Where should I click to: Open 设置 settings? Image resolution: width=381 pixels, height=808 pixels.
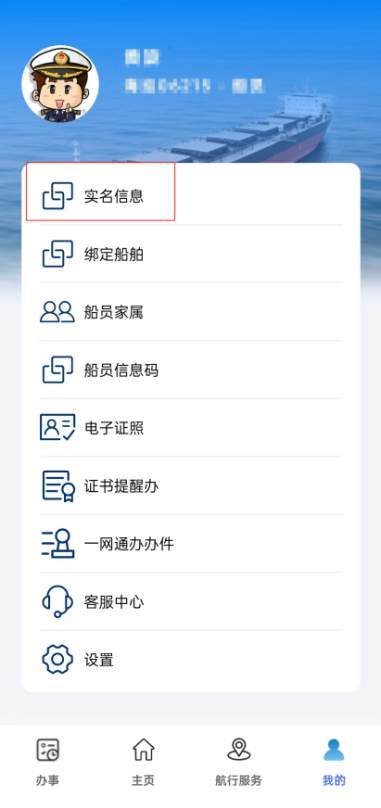tap(191, 660)
